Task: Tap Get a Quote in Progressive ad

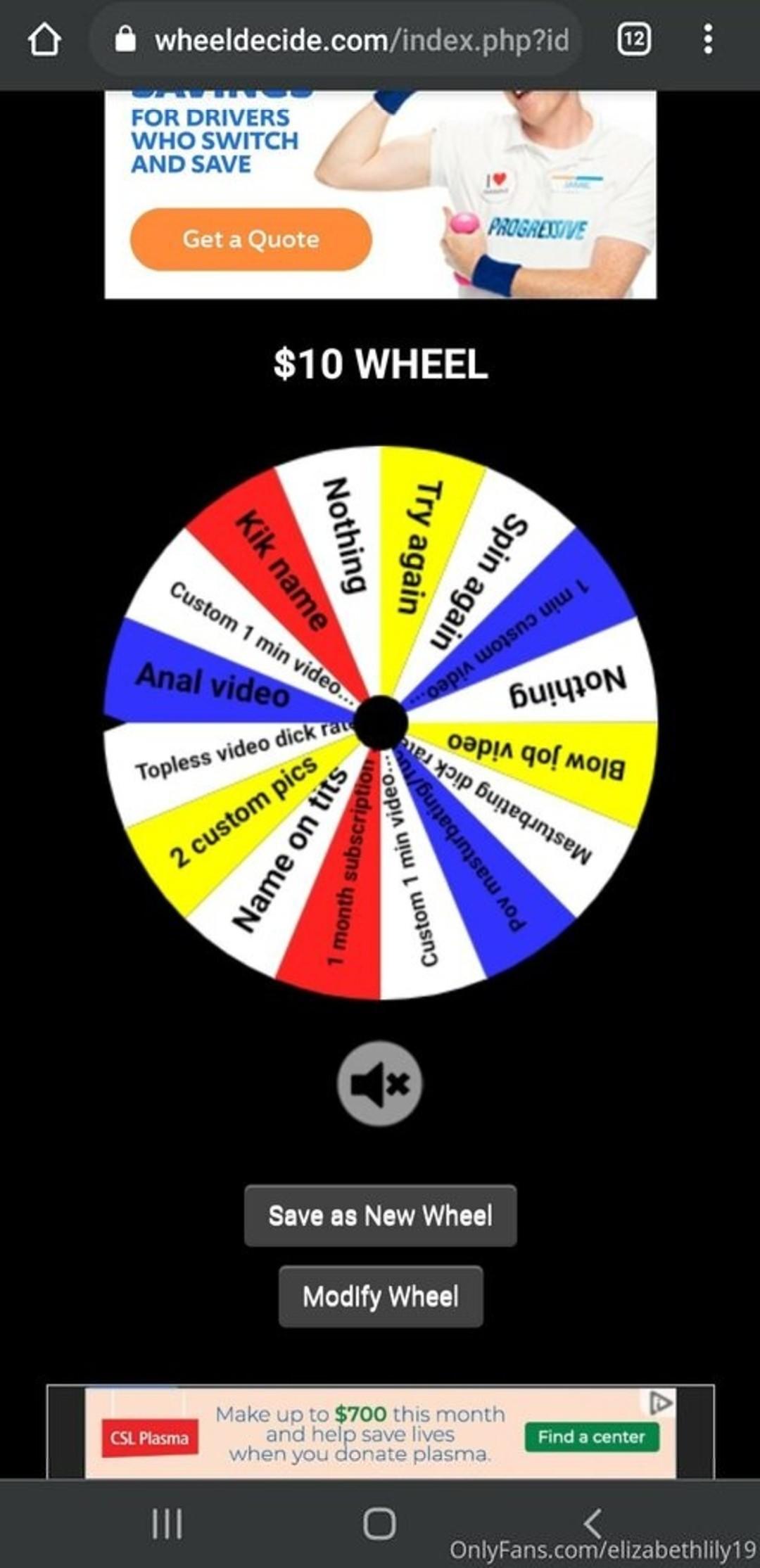Action: click(x=251, y=239)
